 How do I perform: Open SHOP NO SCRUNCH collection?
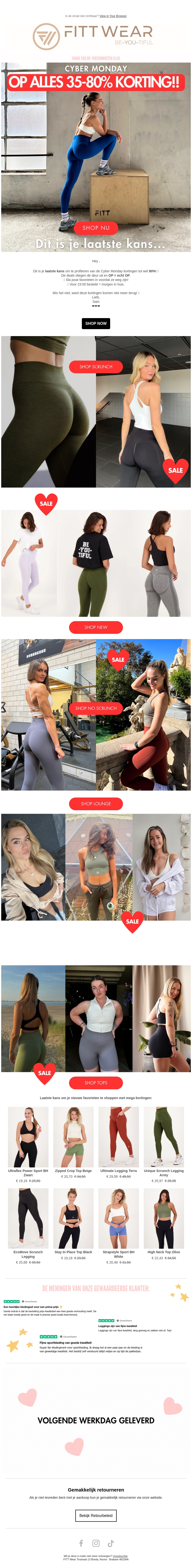[x=96, y=708]
